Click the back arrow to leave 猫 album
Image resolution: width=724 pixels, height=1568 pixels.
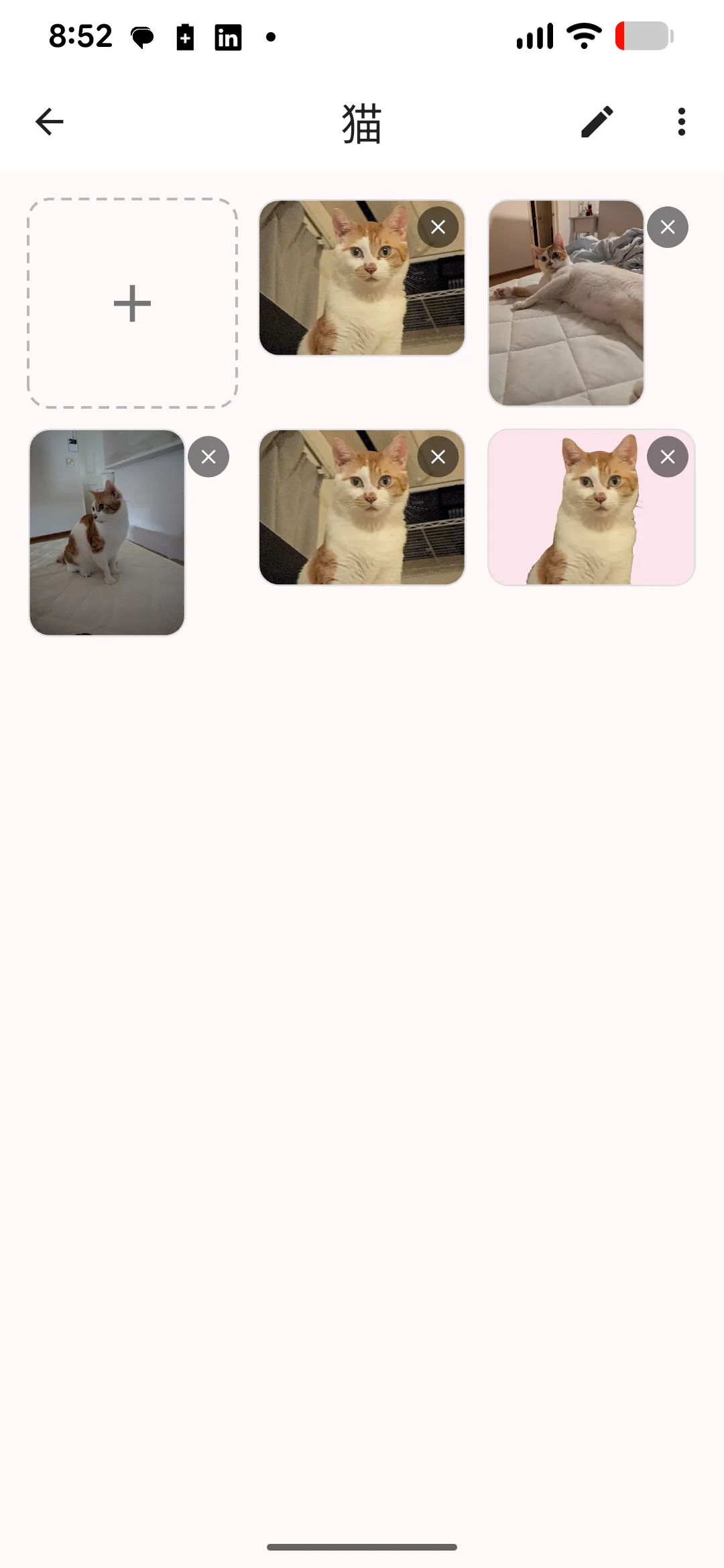click(48, 121)
